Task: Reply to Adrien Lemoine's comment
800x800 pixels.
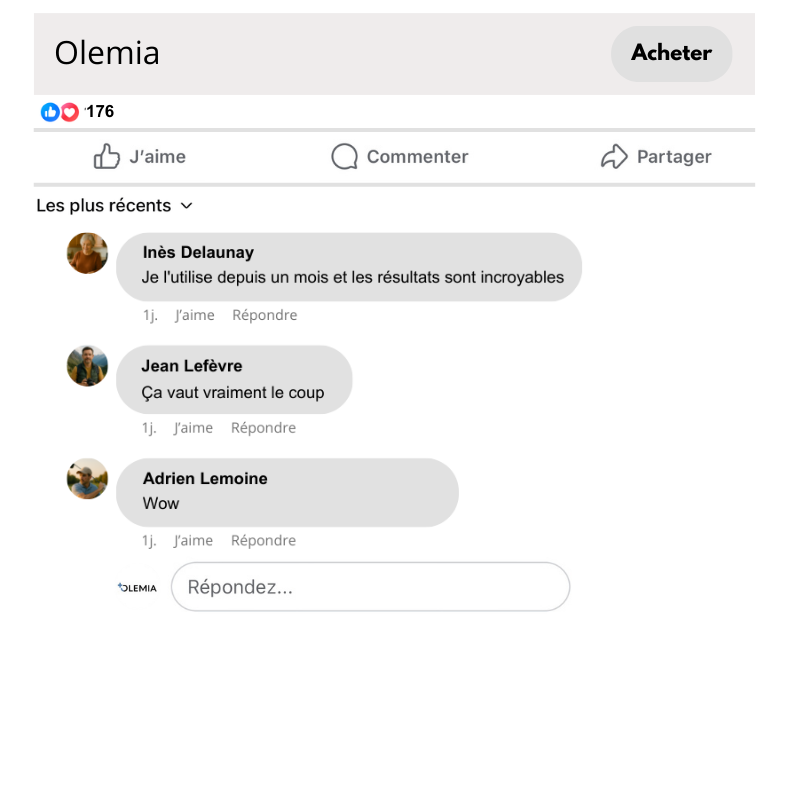Action: pyautogui.click(x=263, y=541)
